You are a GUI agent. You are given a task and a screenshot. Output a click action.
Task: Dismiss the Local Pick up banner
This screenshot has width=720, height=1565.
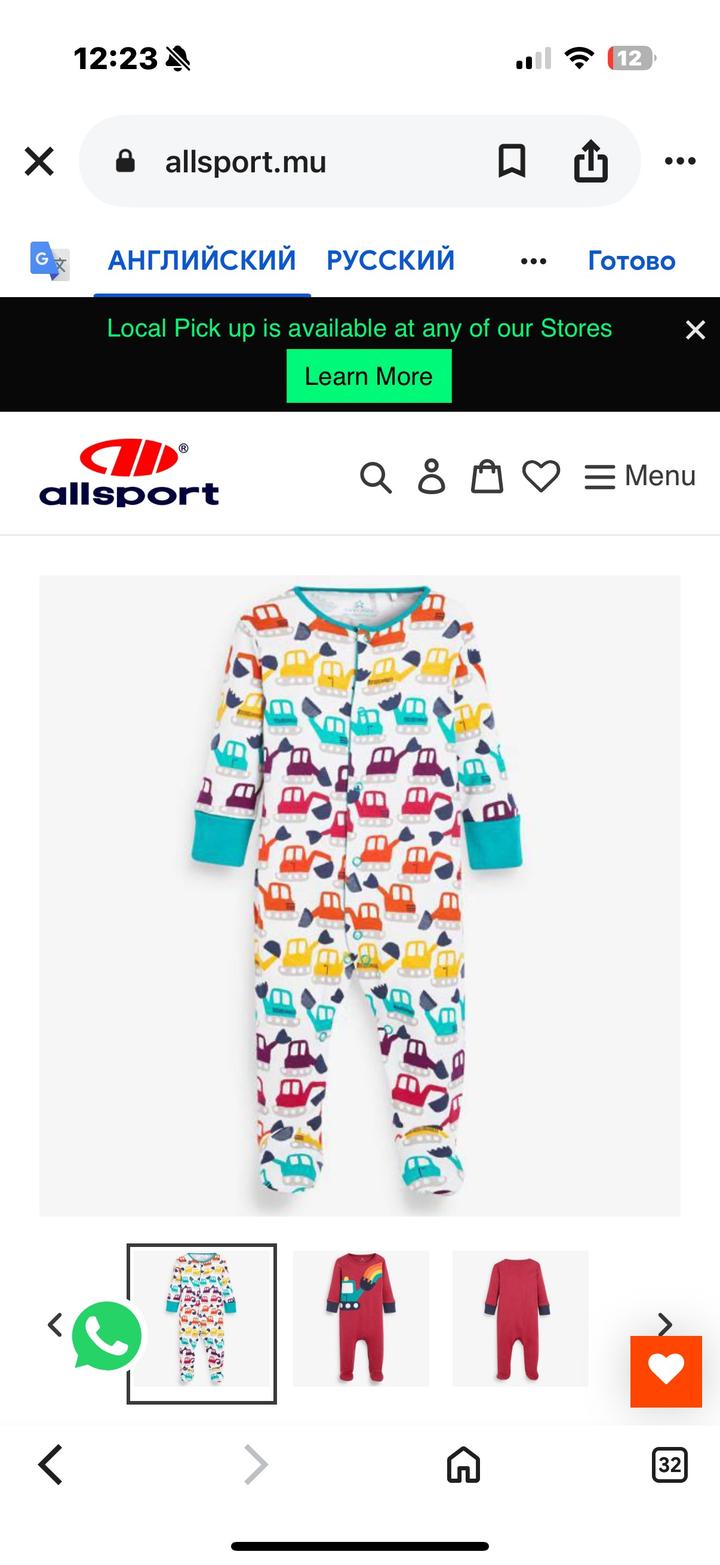(x=695, y=330)
